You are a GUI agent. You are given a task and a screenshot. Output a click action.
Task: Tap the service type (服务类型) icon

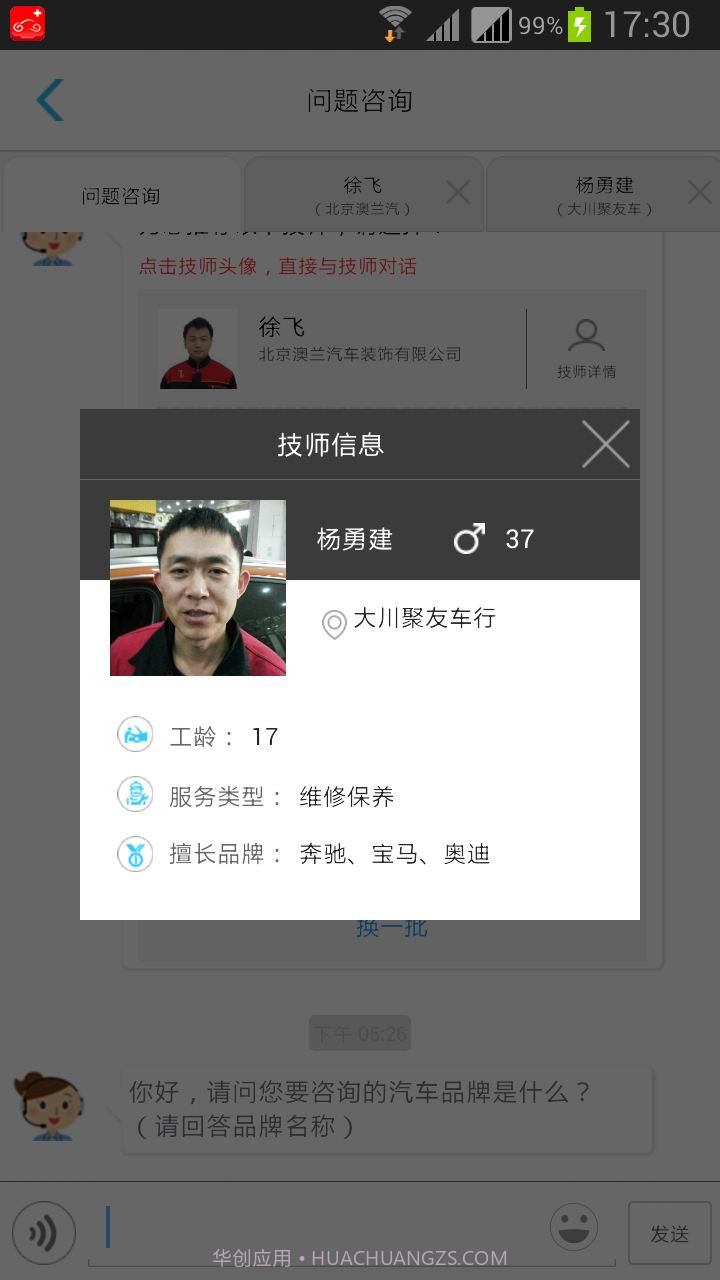pyautogui.click(x=135, y=795)
